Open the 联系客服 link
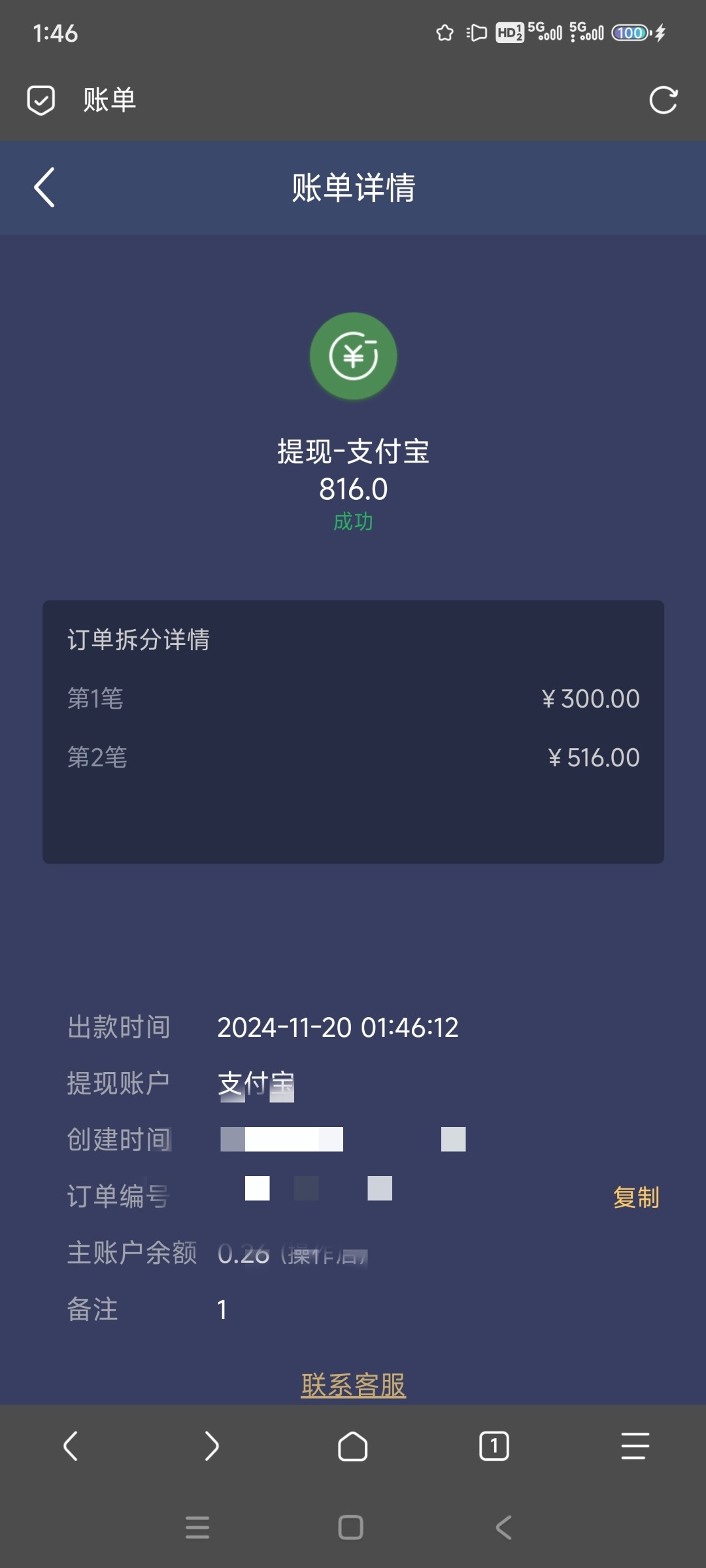706x1568 pixels. tap(353, 1385)
